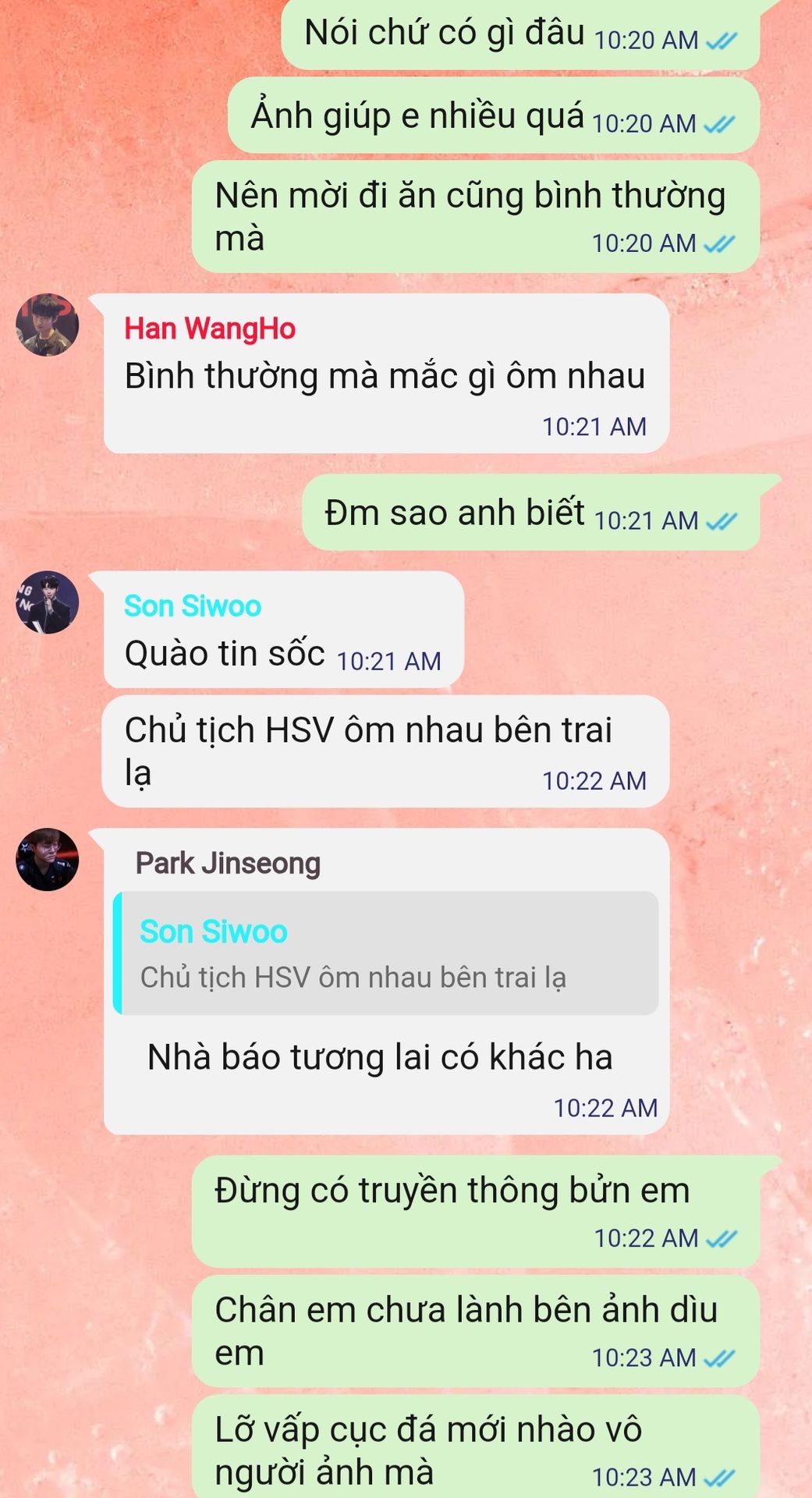
Task: Tap Son Siwoo's avatar
Action: click(x=48, y=602)
